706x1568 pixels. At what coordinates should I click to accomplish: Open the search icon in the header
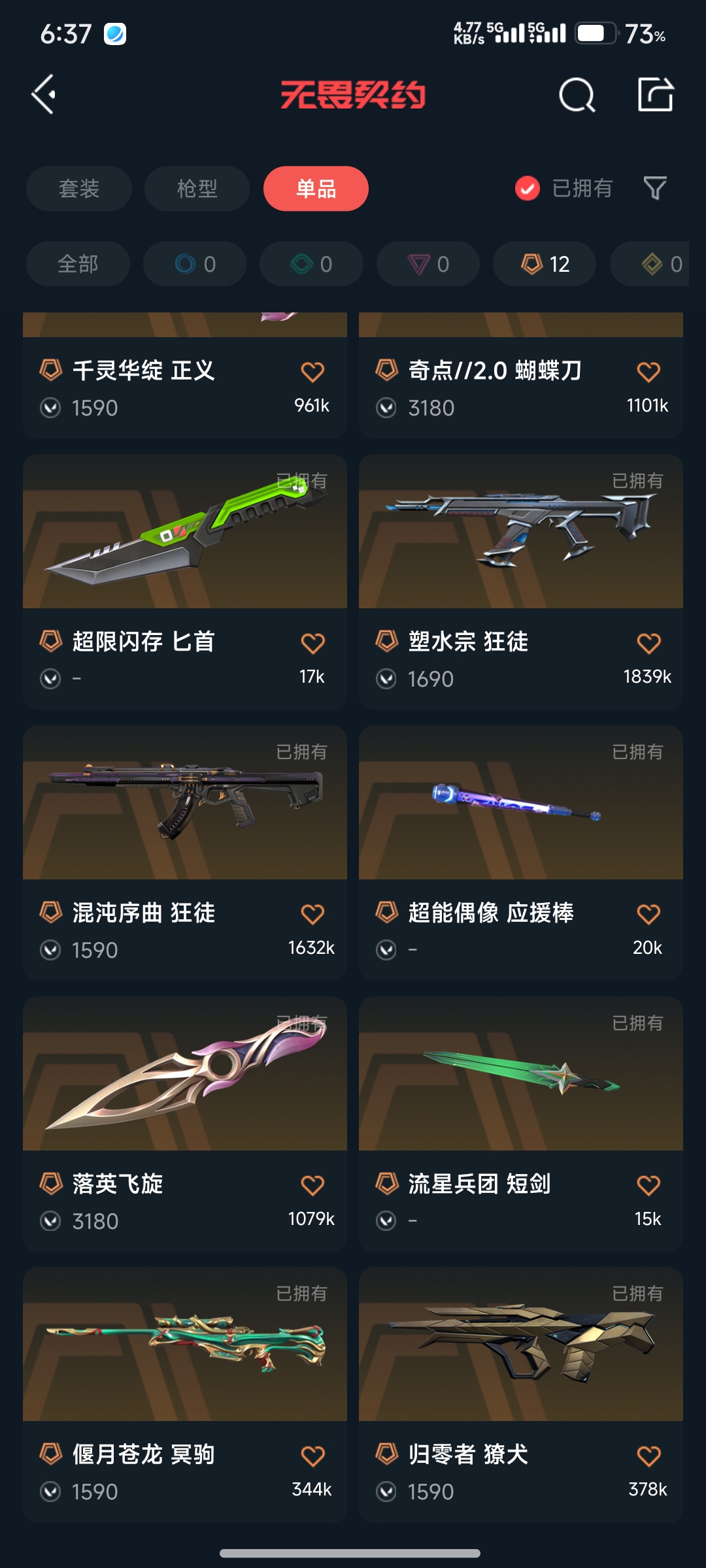577,95
